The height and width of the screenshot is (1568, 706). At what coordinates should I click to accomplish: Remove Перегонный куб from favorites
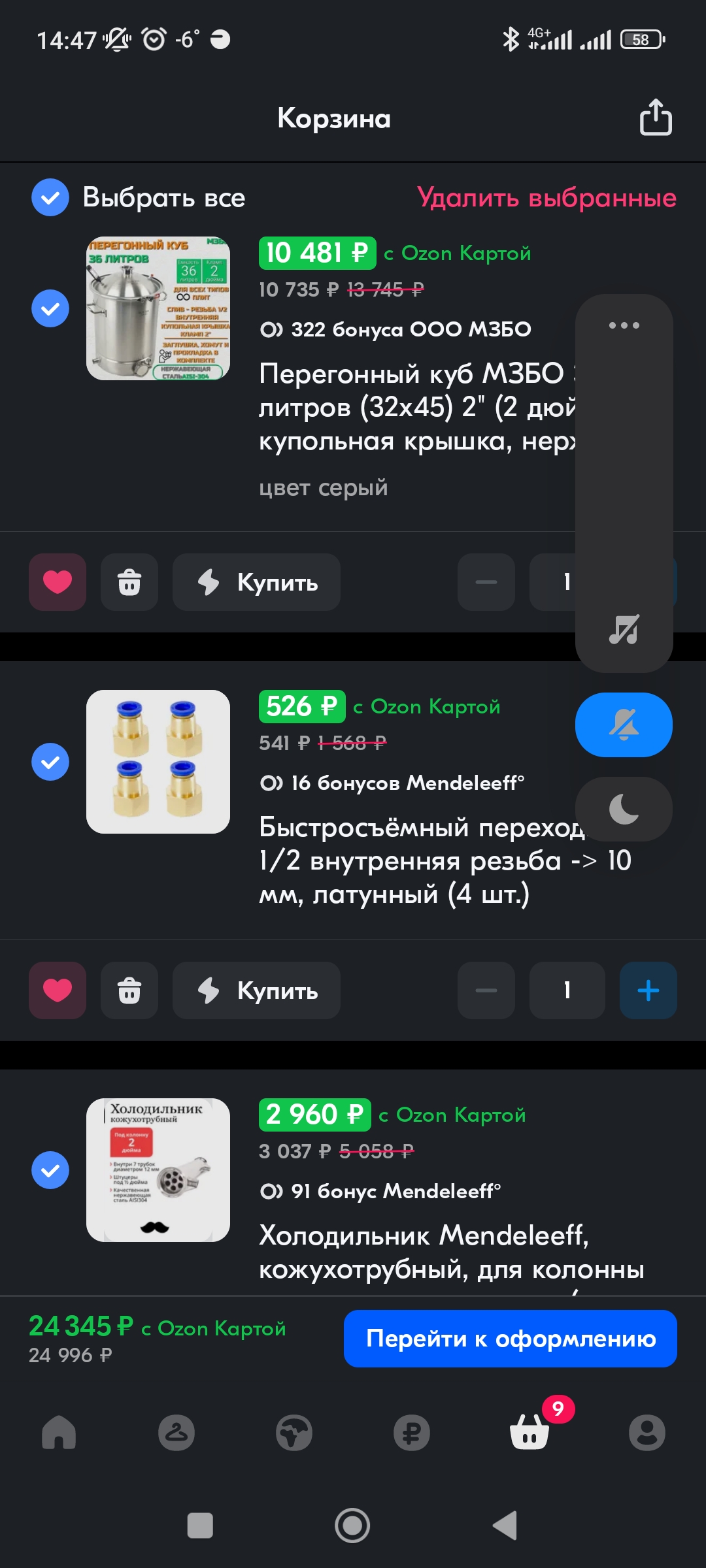58,582
